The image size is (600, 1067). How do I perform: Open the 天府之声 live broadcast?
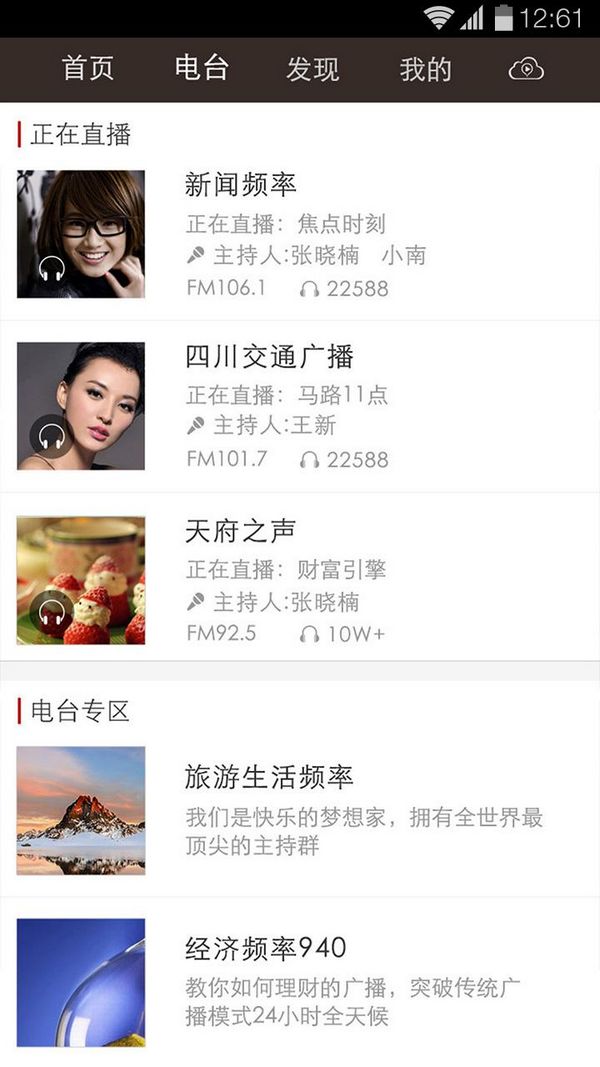coord(300,577)
